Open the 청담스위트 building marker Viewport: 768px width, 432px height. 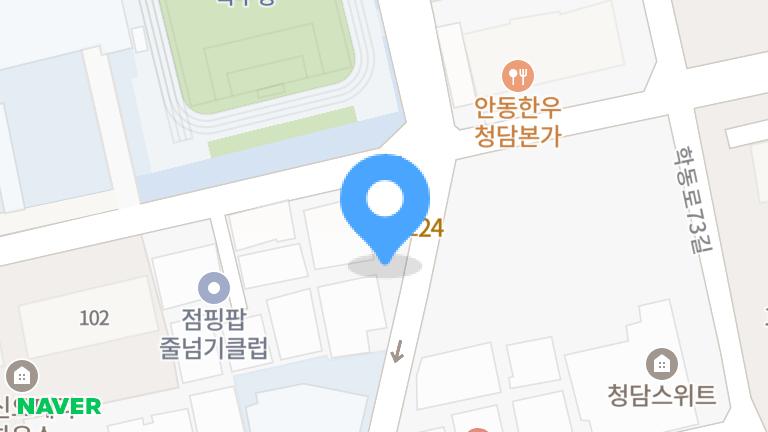click(661, 362)
